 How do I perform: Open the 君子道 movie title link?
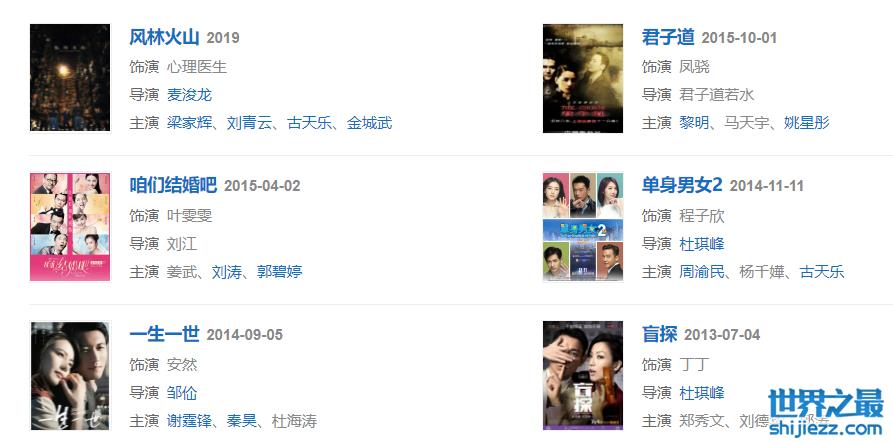pyautogui.click(x=668, y=37)
